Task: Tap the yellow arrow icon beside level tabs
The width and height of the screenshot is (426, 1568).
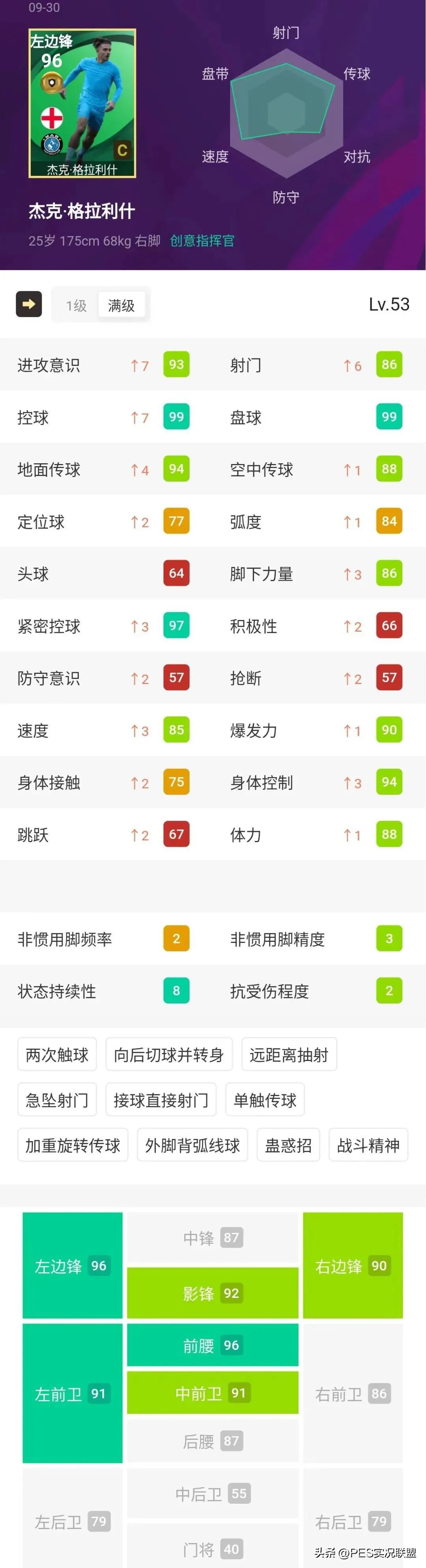Action: (29, 304)
